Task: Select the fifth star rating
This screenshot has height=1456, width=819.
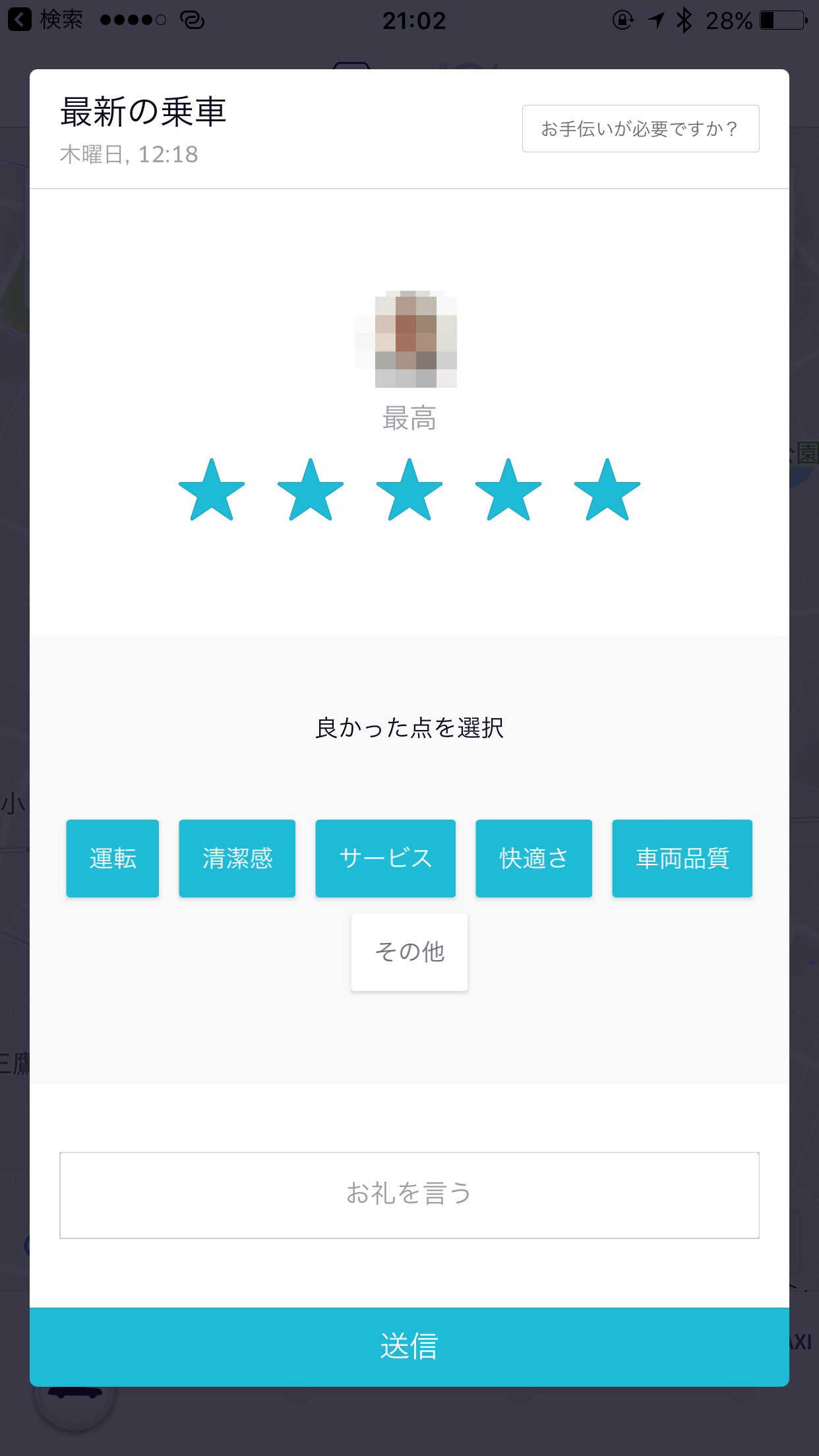Action: tap(607, 490)
